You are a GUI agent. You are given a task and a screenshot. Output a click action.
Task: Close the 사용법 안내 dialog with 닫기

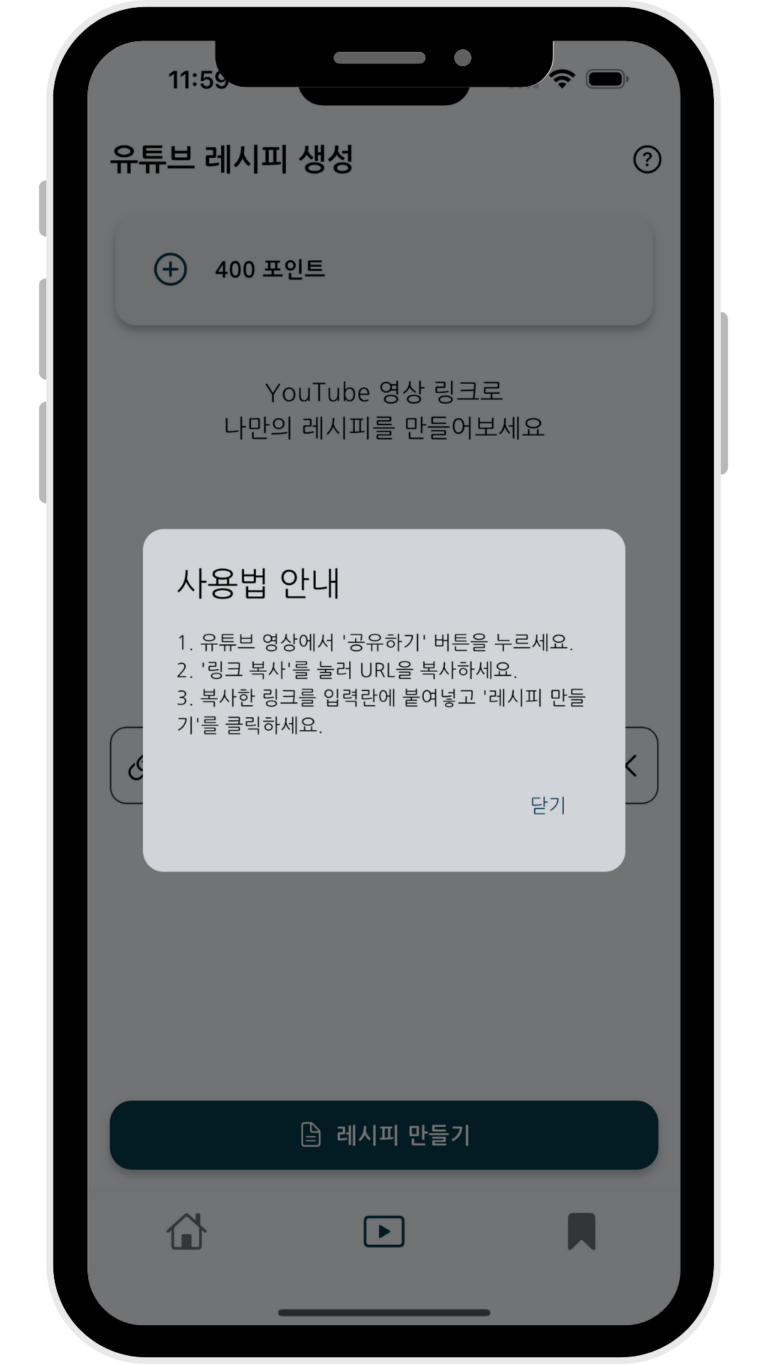click(x=547, y=805)
